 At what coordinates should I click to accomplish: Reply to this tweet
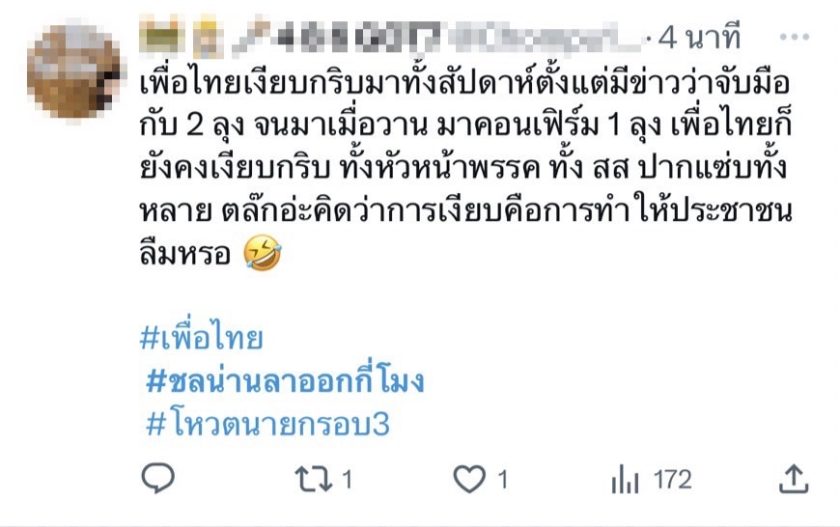pyautogui.click(x=158, y=479)
